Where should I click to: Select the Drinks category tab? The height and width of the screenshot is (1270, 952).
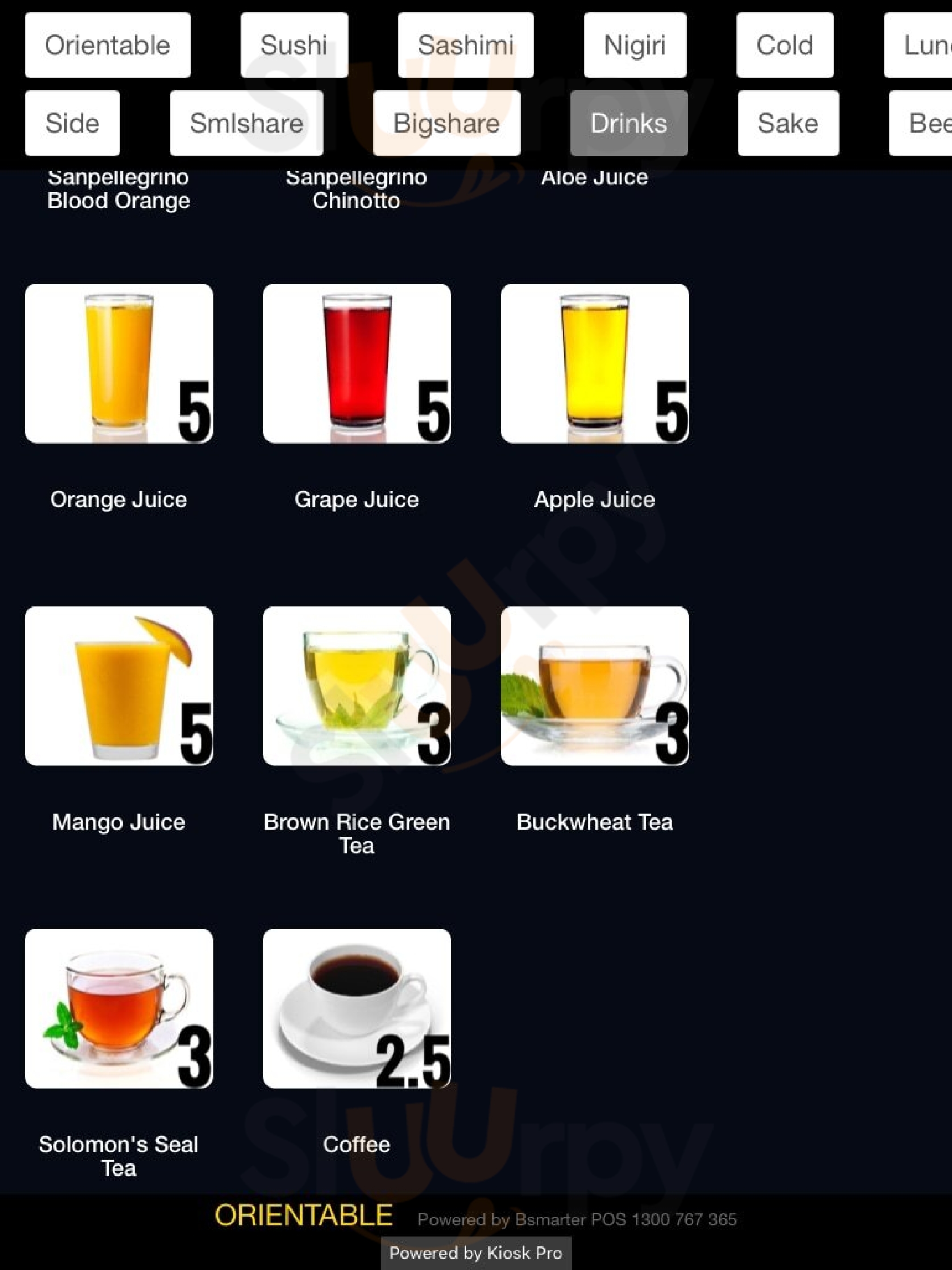(x=629, y=123)
